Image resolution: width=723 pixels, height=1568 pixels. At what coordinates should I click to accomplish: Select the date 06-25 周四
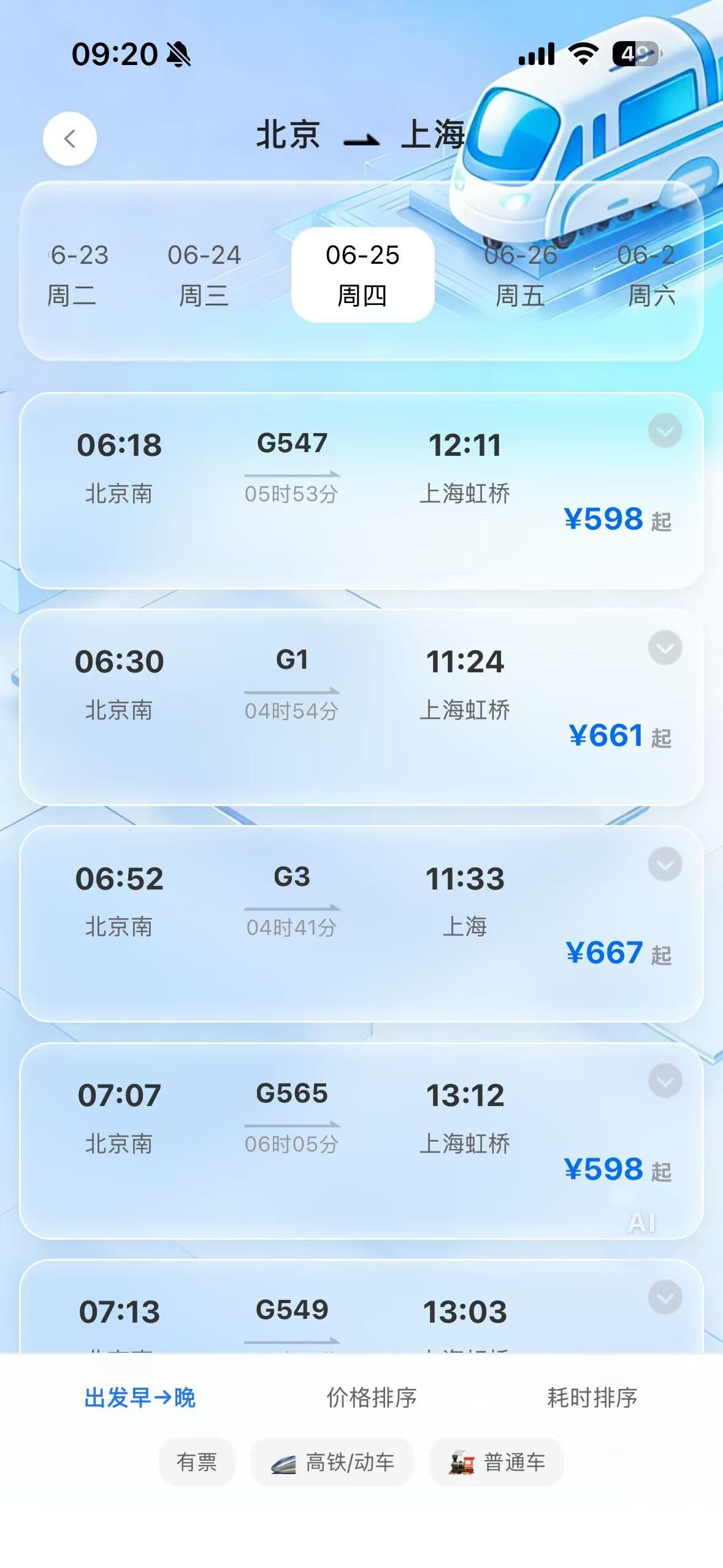click(362, 275)
